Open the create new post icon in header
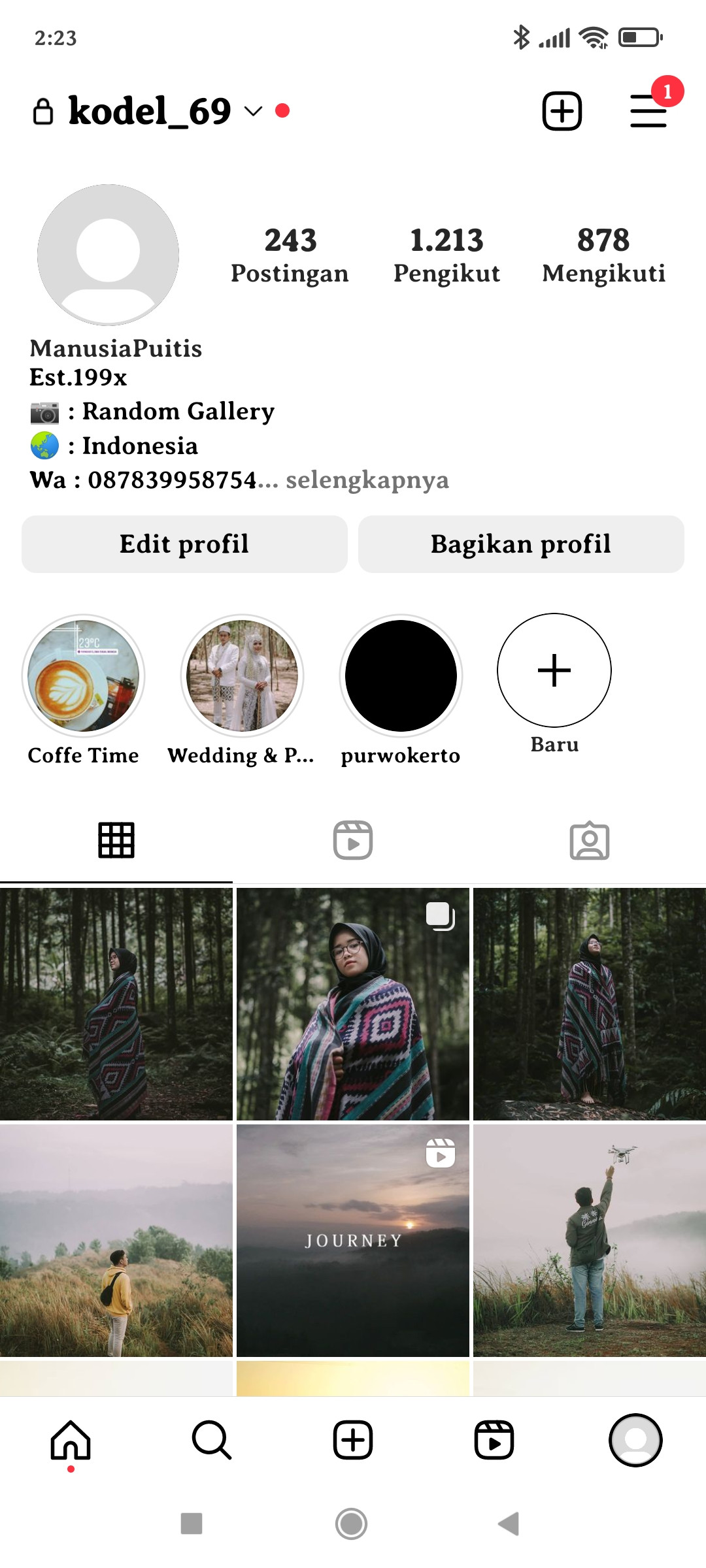This screenshot has width=706, height=1568. (x=562, y=111)
